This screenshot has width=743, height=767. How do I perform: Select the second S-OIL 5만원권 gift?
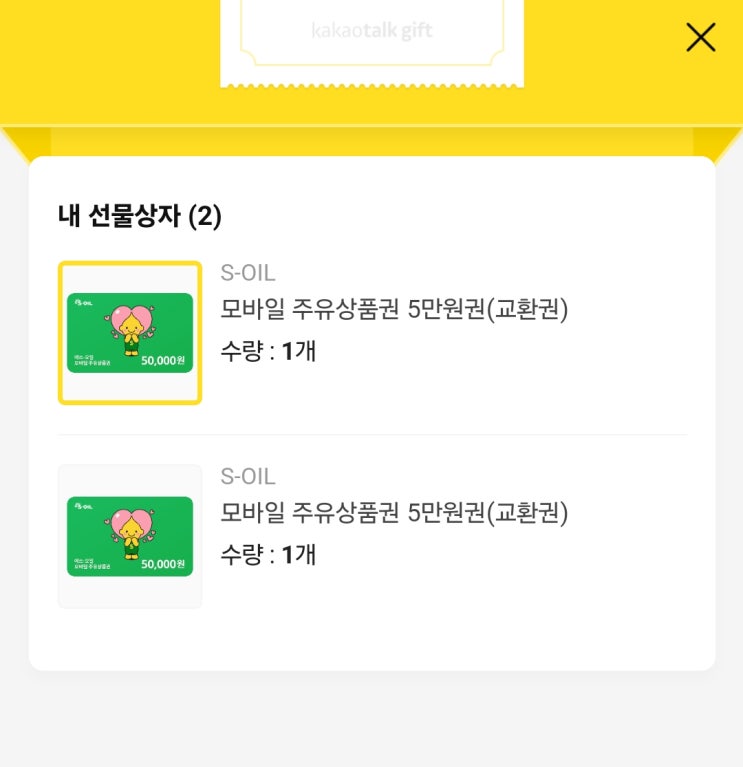[372, 537]
